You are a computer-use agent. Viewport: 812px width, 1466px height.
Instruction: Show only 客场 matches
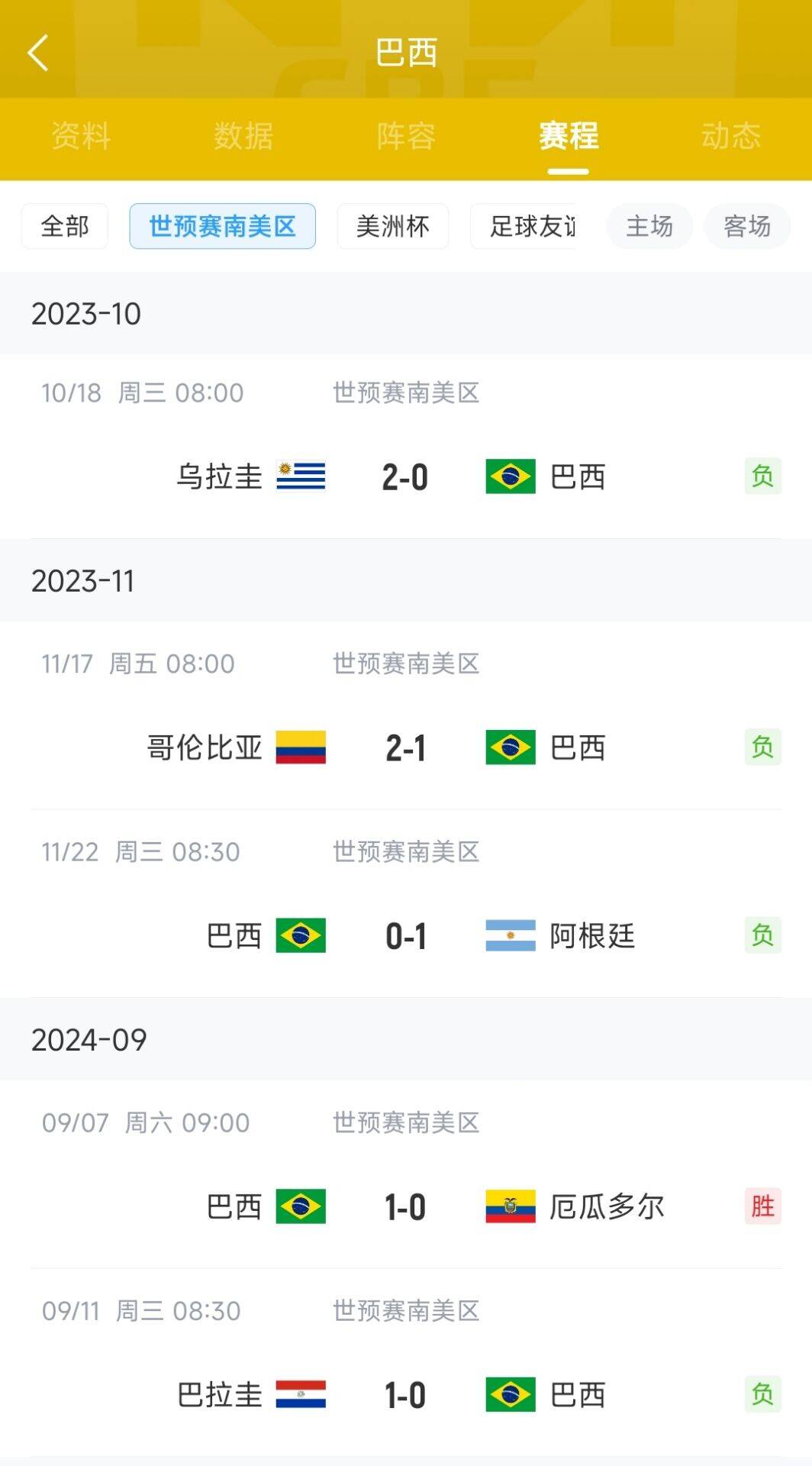click(747, 226)
